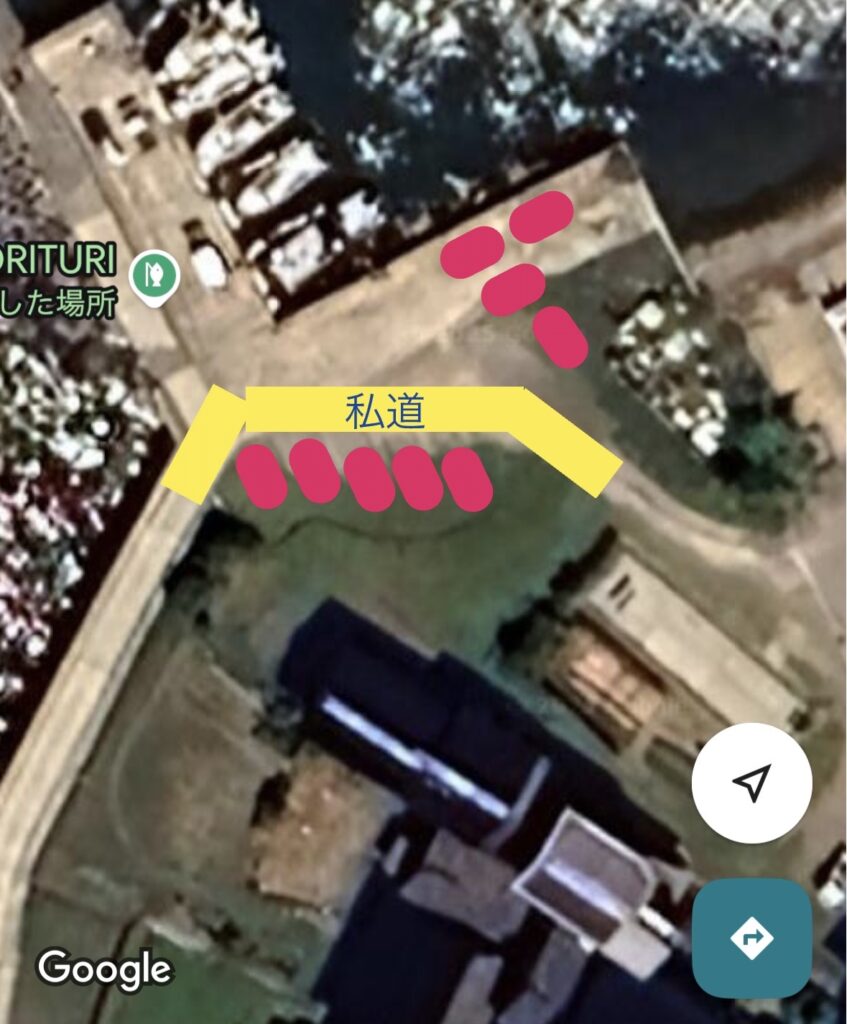The height and width of the screenshot is (1024, 847).
Task: Open the restaurant place pin on map
Action: pos(153,273)
